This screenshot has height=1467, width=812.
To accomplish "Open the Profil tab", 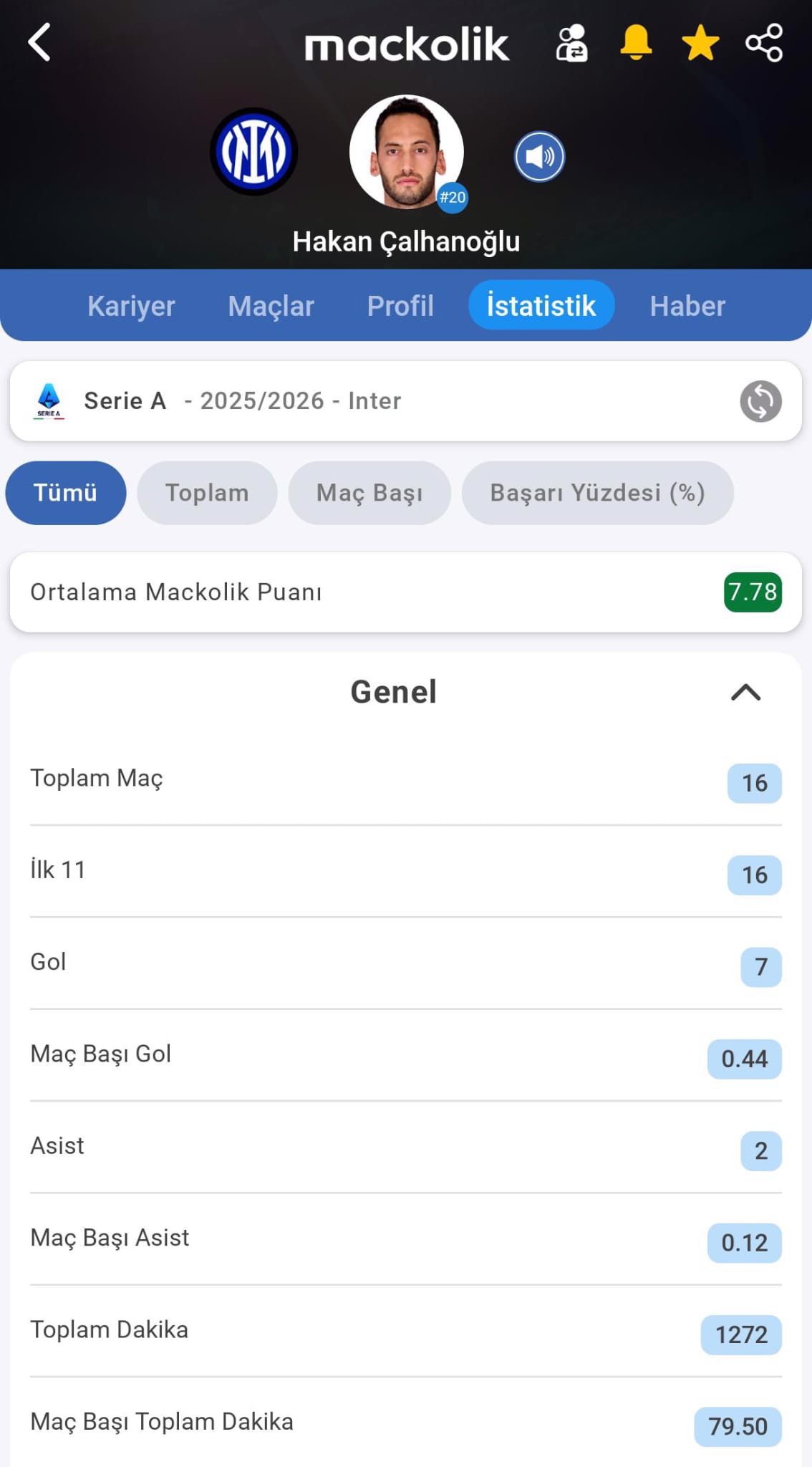I will (x=400, y=306).
